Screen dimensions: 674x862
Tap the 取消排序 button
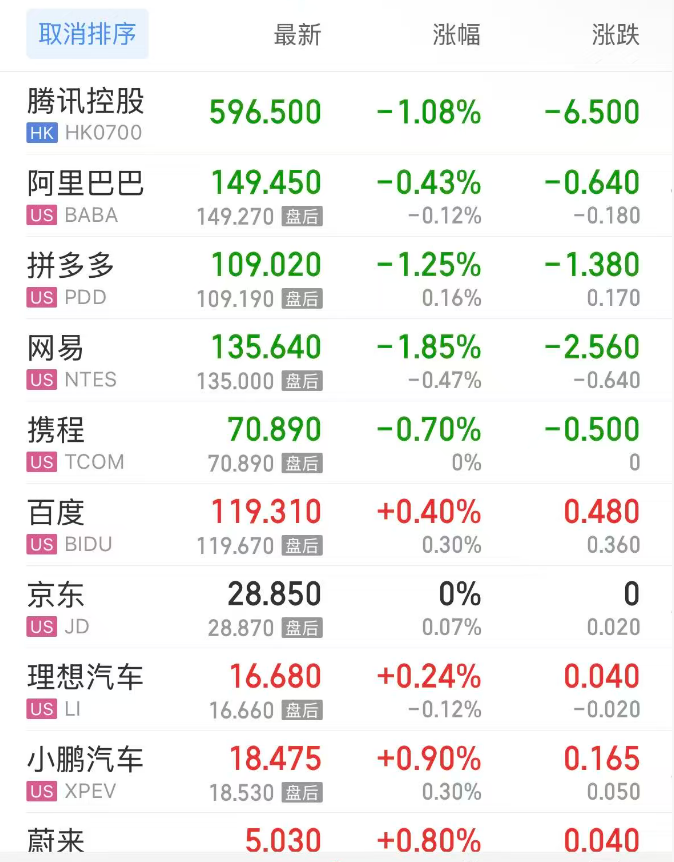pos(87,34)
